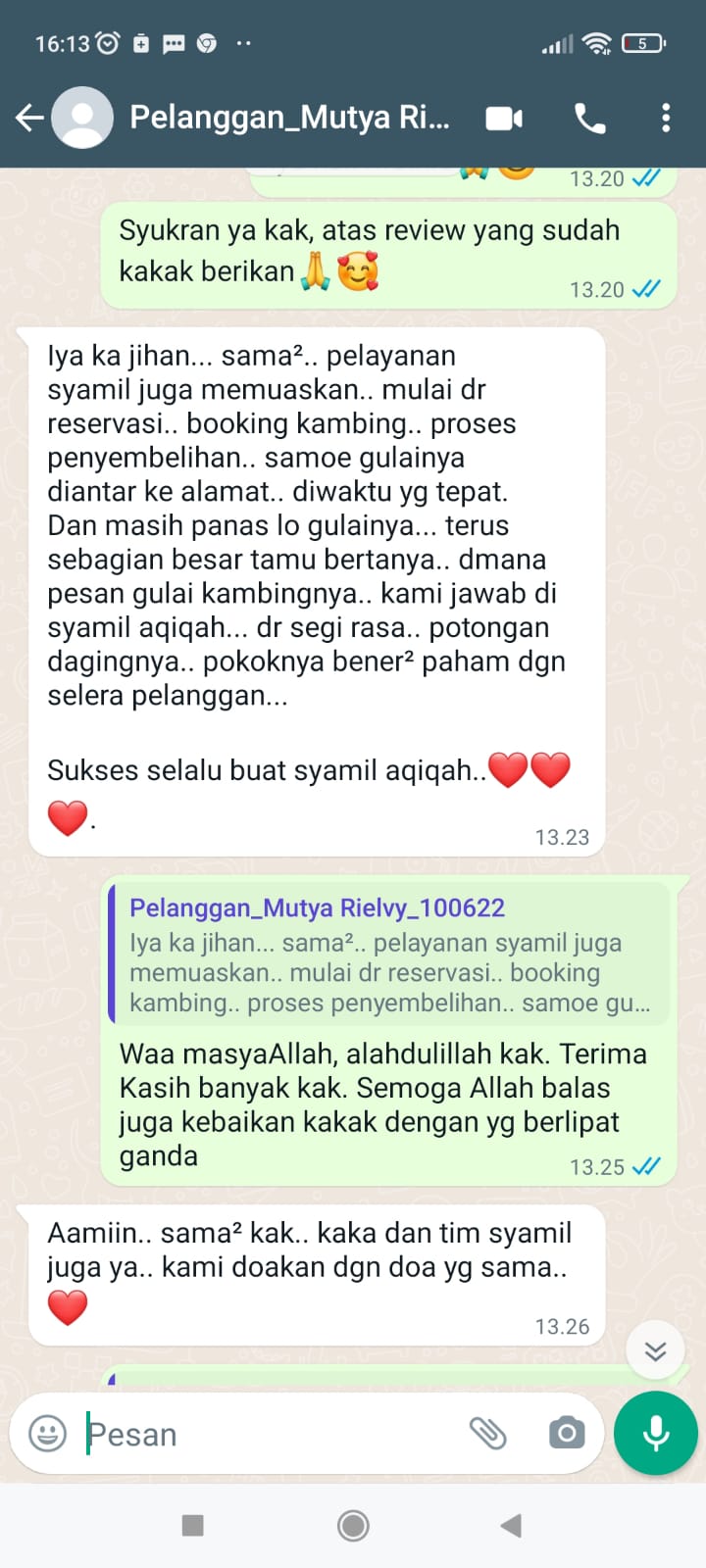
Task: Jump to latest messages with double-chevron button
Action: pyautogui.click(x=655, y=1351)
